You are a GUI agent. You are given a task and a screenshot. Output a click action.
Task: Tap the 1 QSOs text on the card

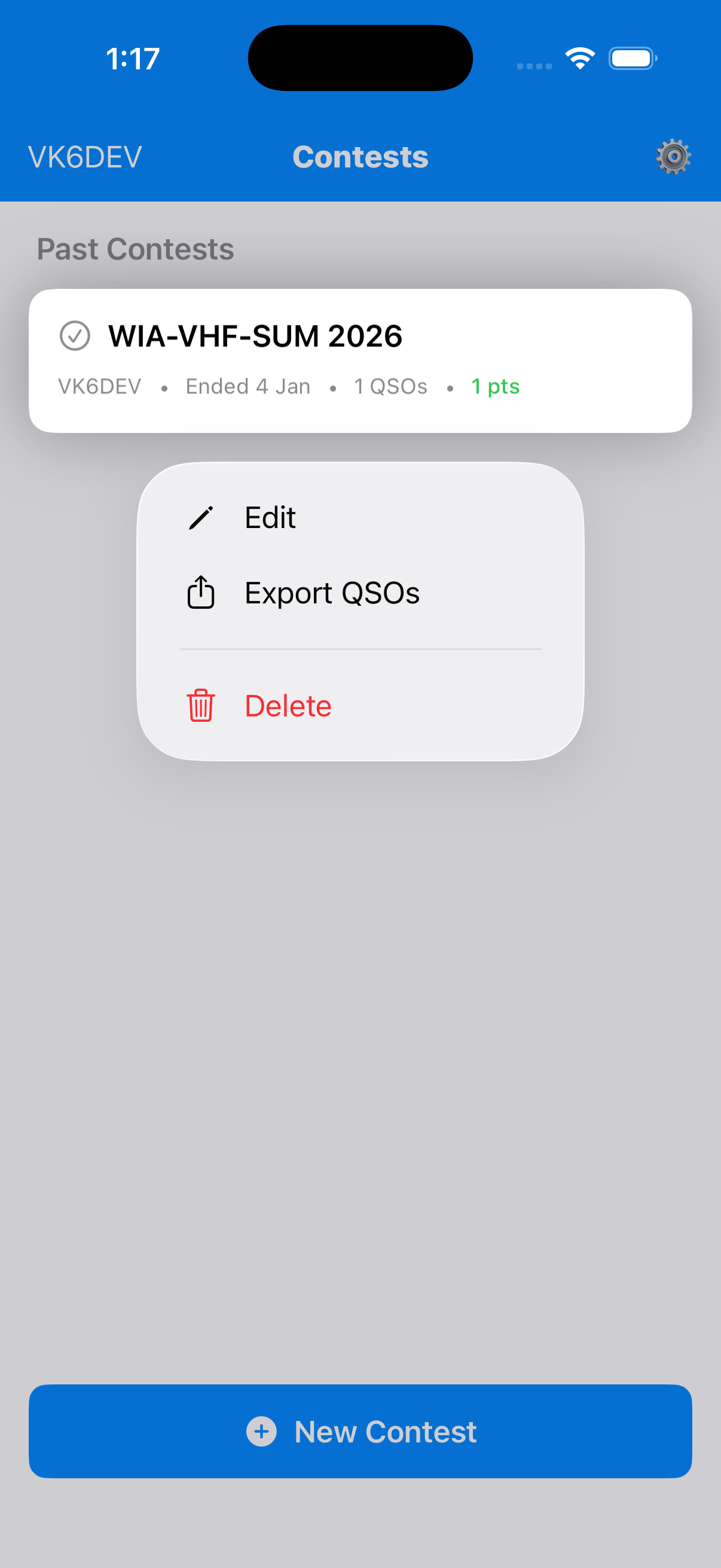(389, 386)
